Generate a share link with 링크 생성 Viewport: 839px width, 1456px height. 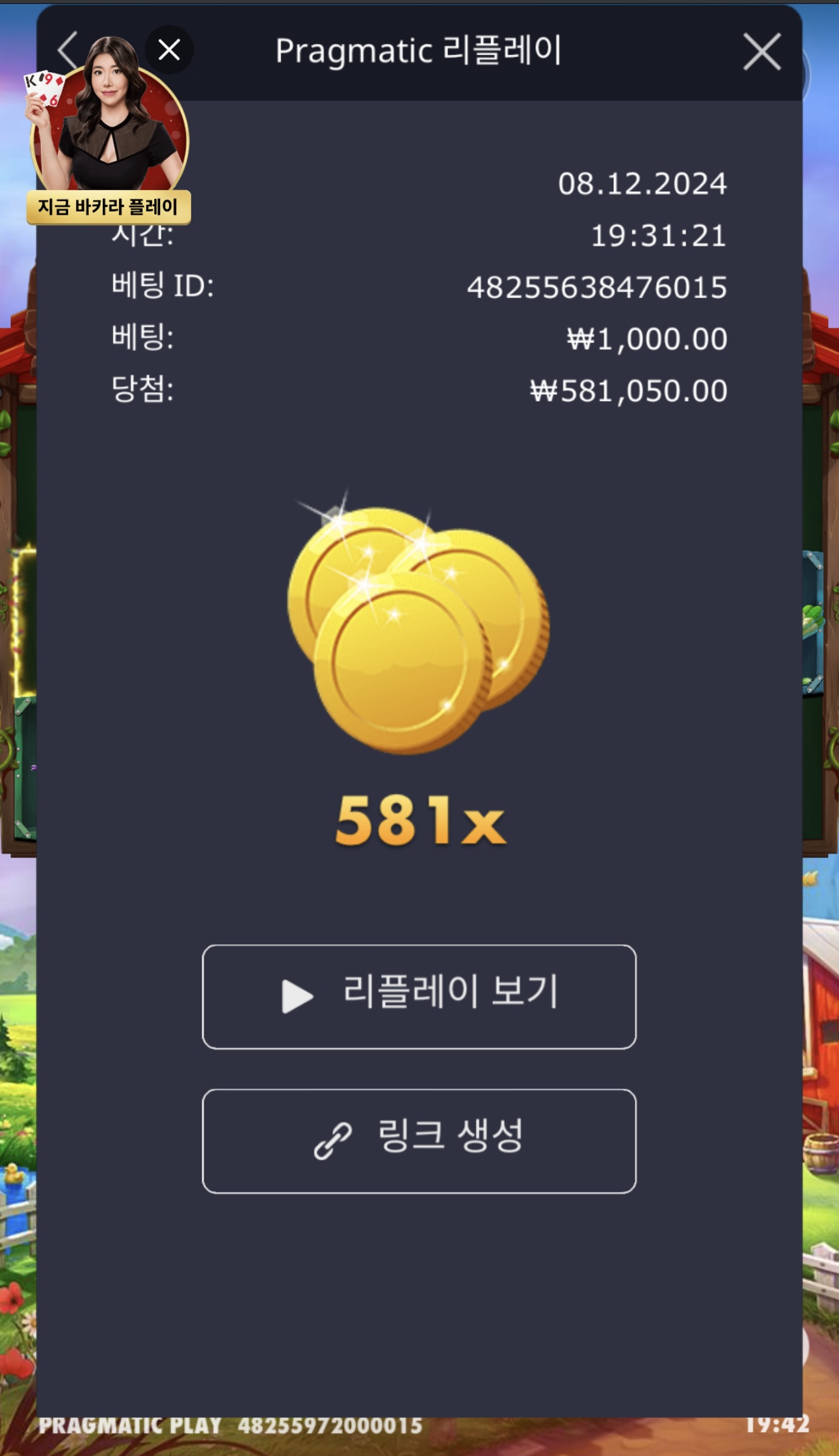pyautogui.click(x=419, y=1141)
